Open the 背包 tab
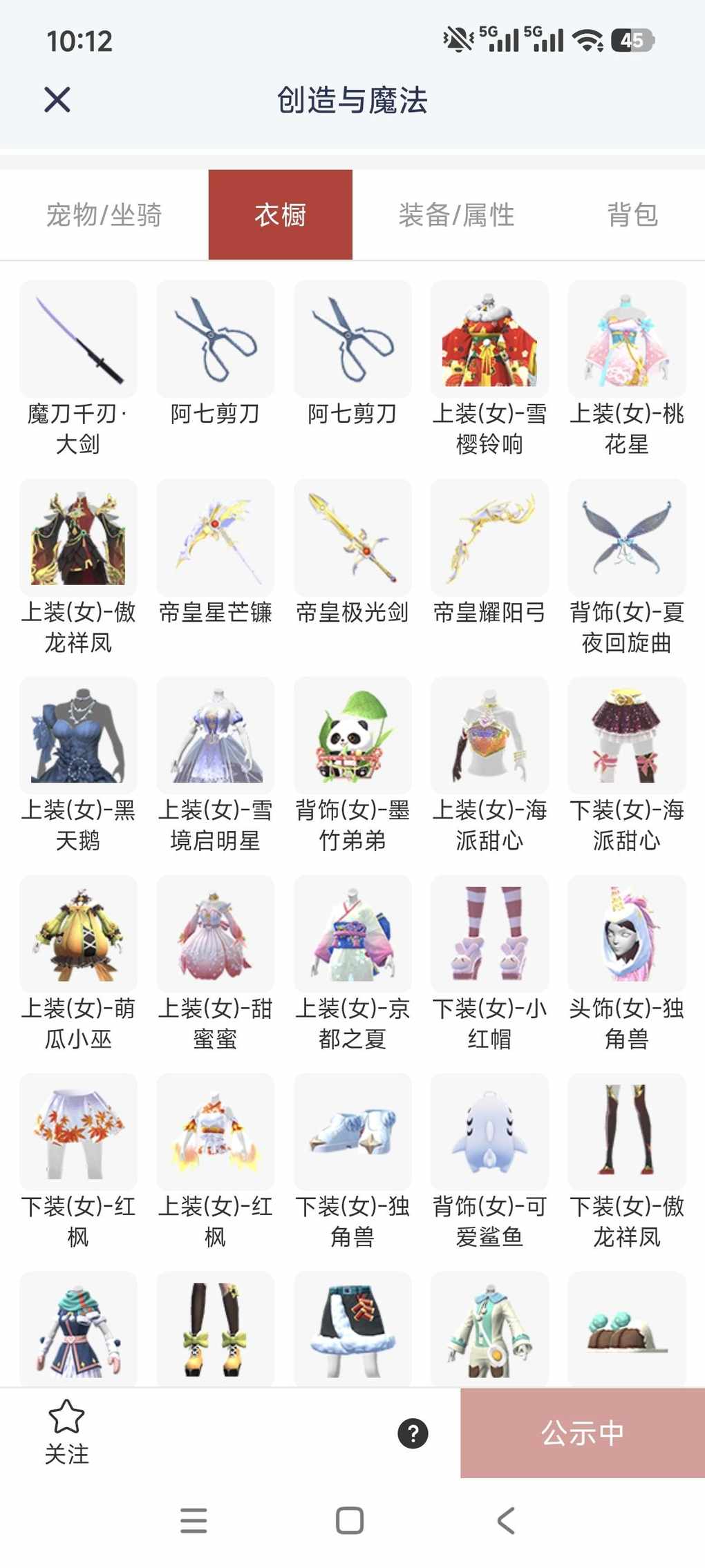This screenshot has width=705, height=1568. click(632, 215)
